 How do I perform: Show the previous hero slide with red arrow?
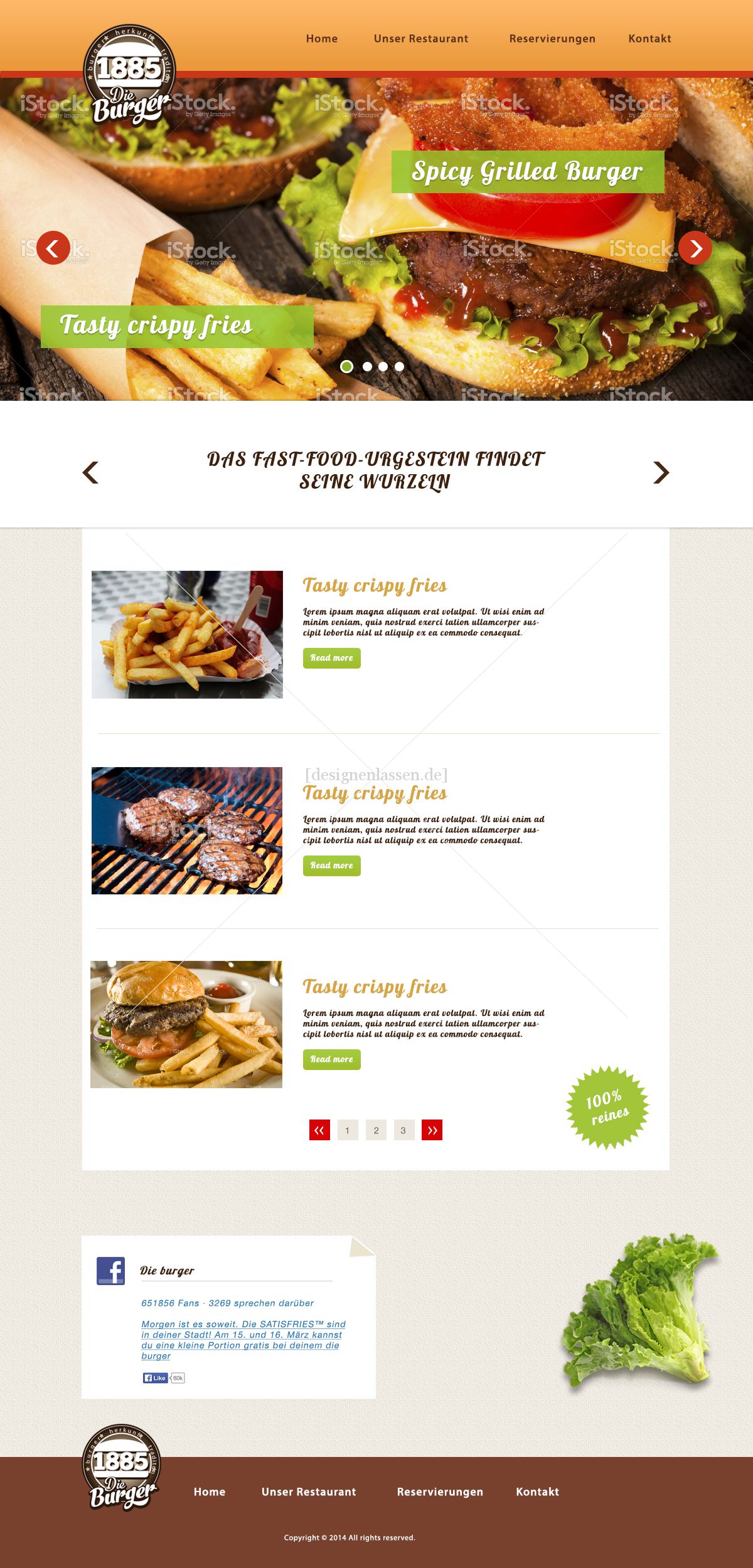point(53,248)
